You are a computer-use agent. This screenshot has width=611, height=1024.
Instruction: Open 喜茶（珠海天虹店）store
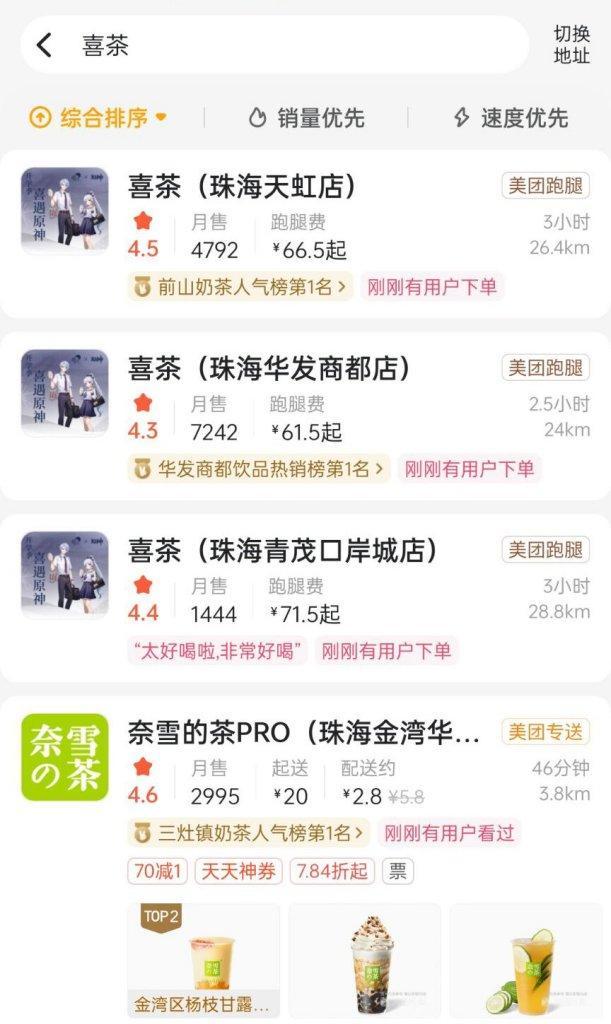[x=242, y=186]
